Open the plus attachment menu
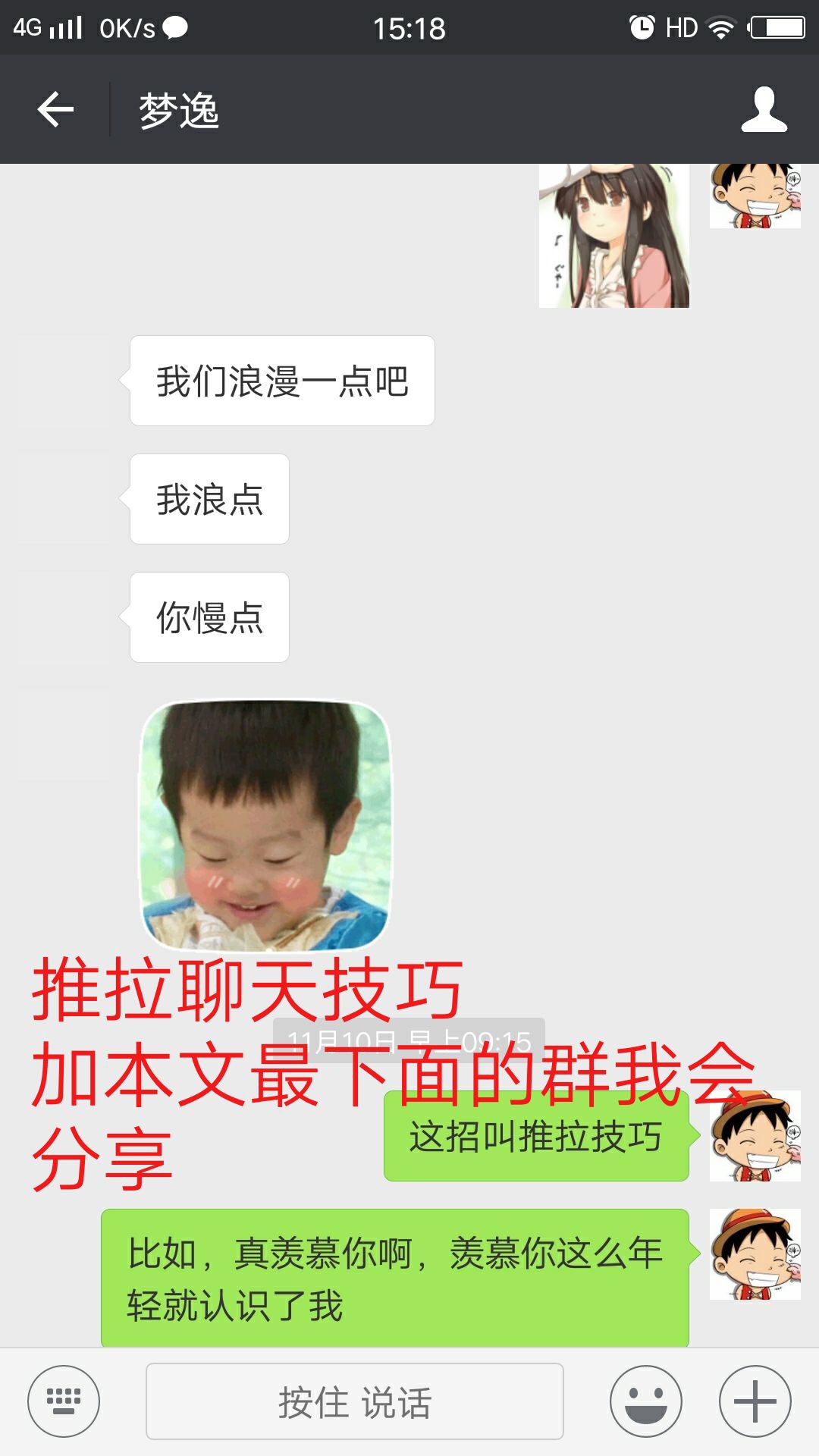Image resolution: width=819 pixels, height=1456 pixels. tap(755, 1401)
